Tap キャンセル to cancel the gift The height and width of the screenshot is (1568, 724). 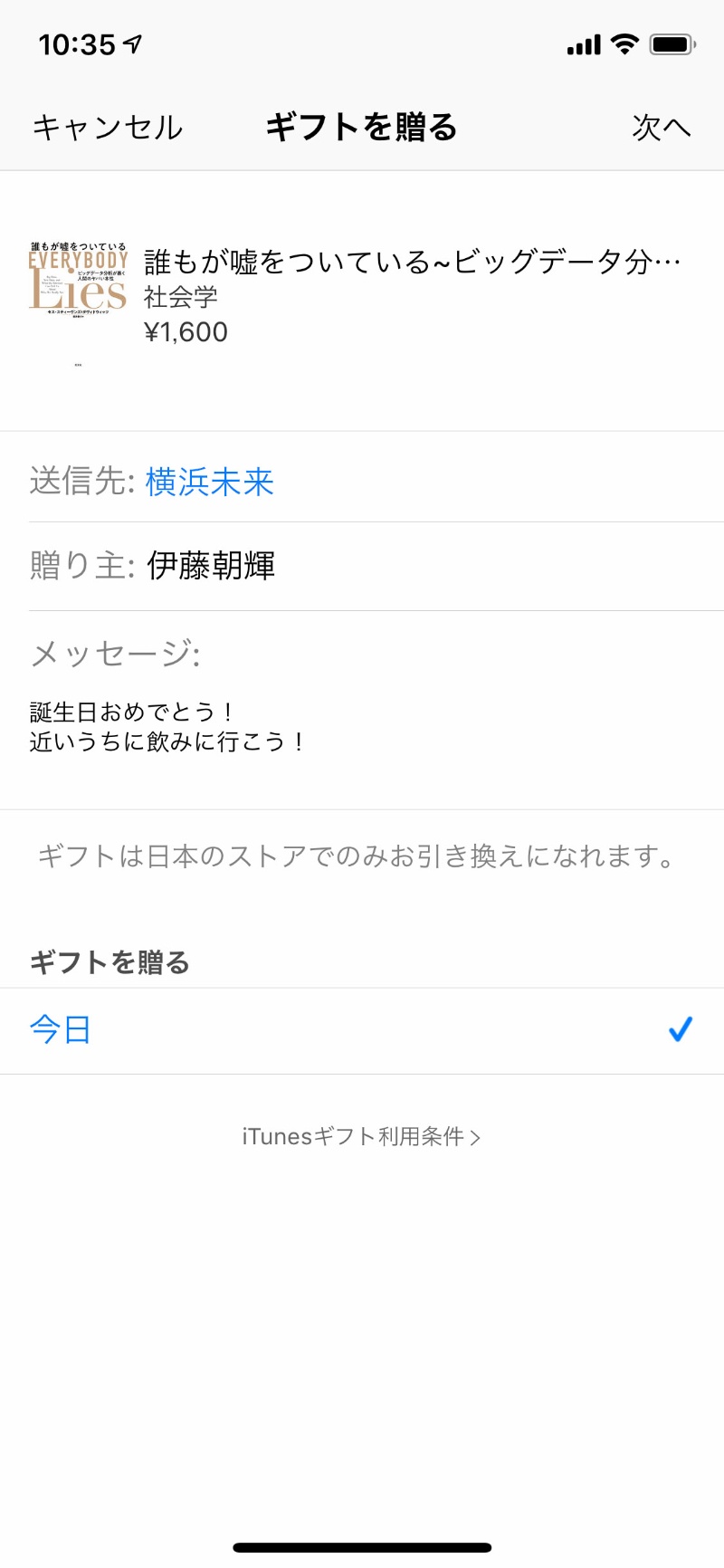click(108, 128)
